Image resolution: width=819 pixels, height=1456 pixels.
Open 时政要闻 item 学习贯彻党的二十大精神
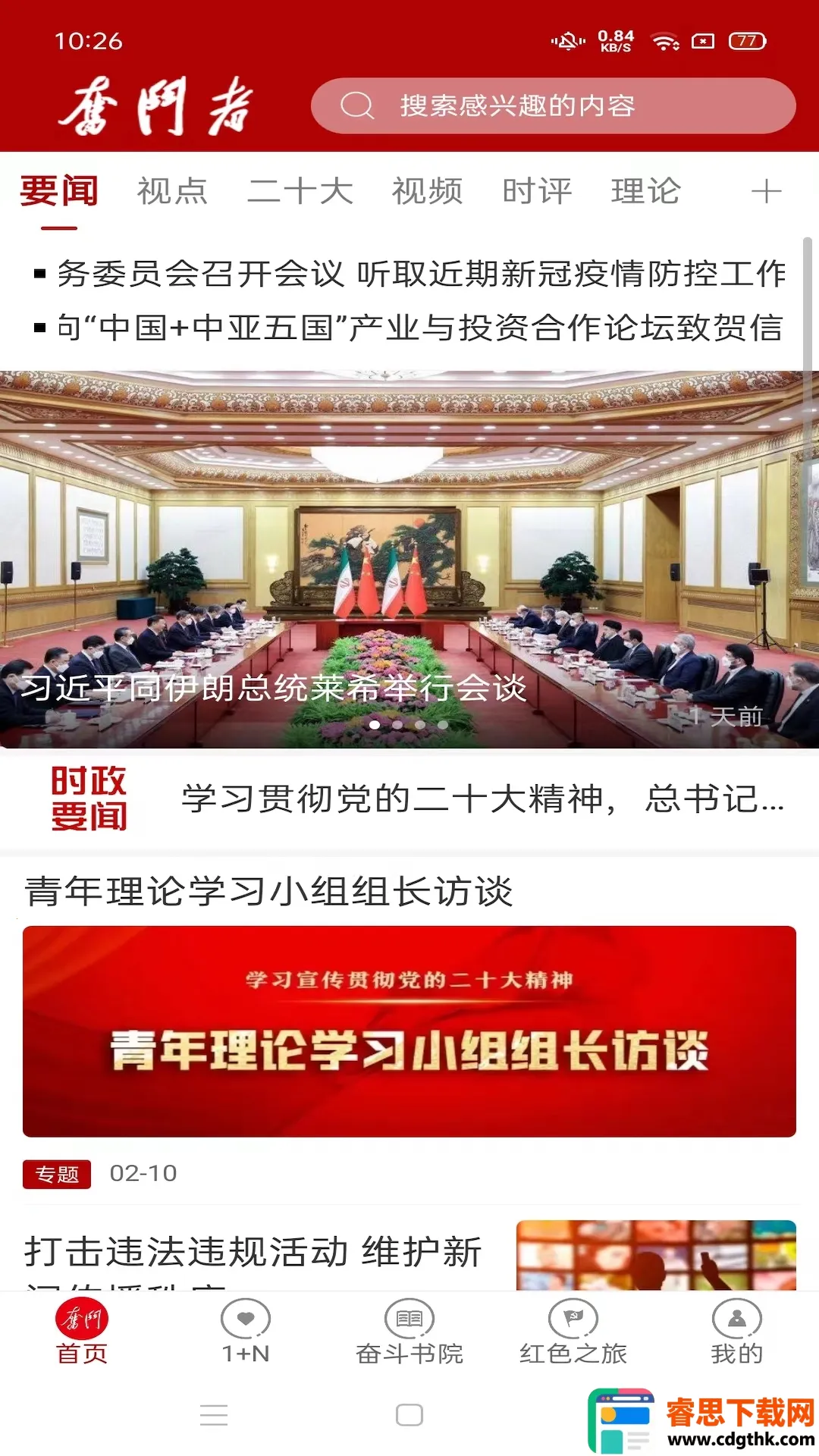482,799
